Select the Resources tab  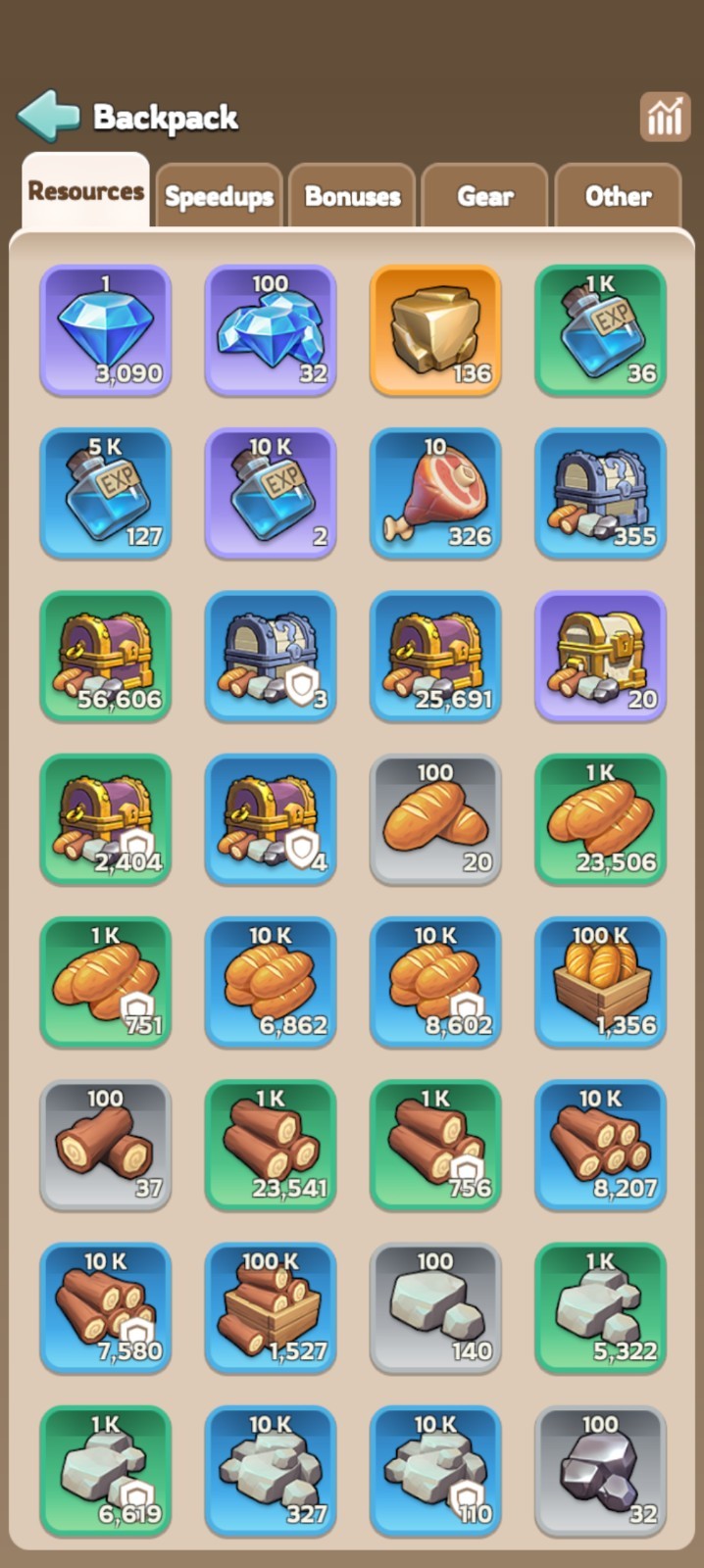[x=86, y=191]
